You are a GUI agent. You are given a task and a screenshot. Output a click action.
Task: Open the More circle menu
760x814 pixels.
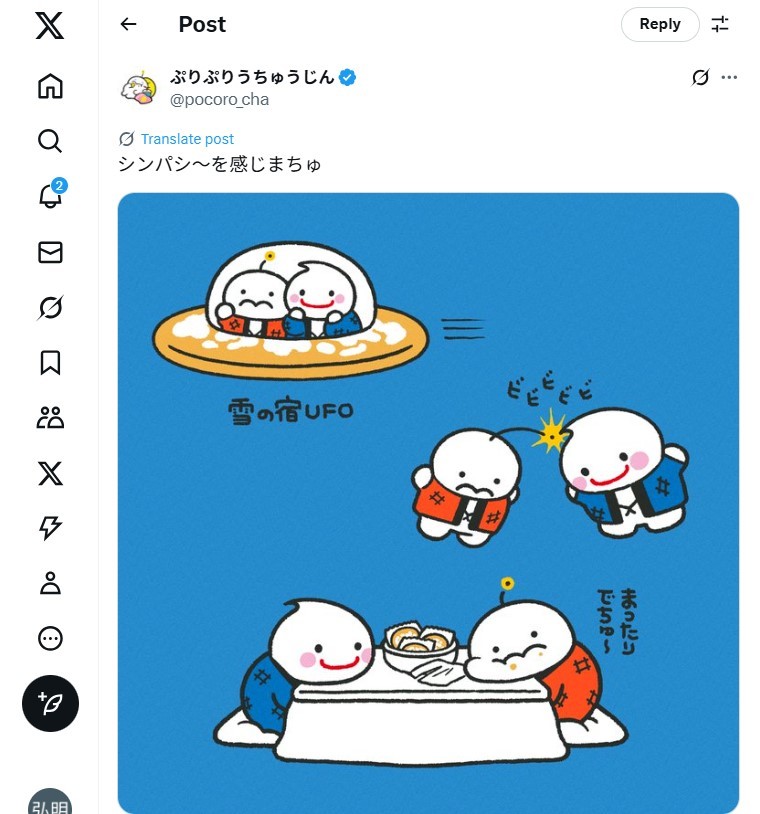tap(50, 638)
